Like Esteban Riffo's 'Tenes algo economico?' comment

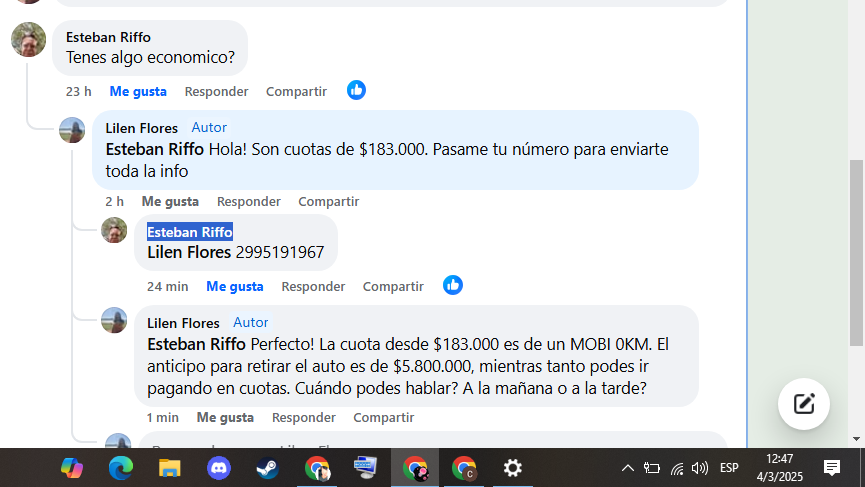click(x=138, y=91)
